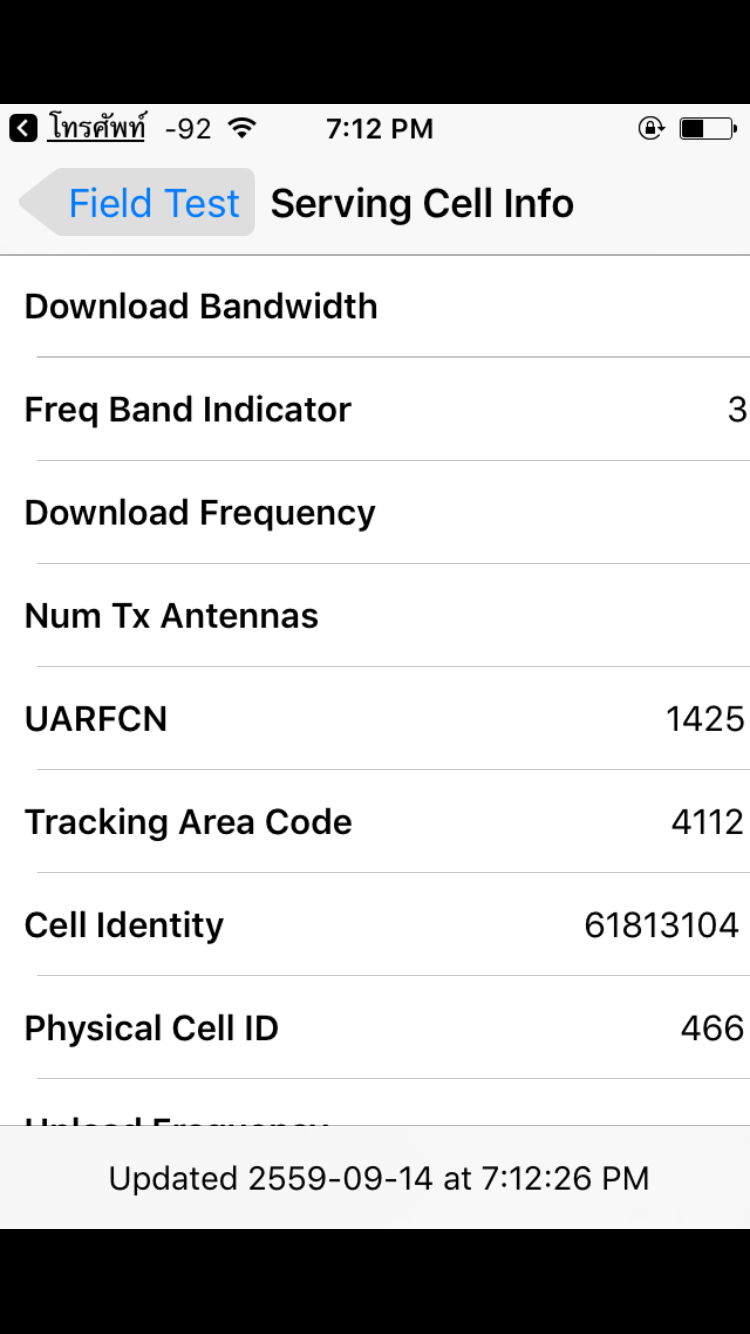Go back to Field Test

click(x=138, y=203)
